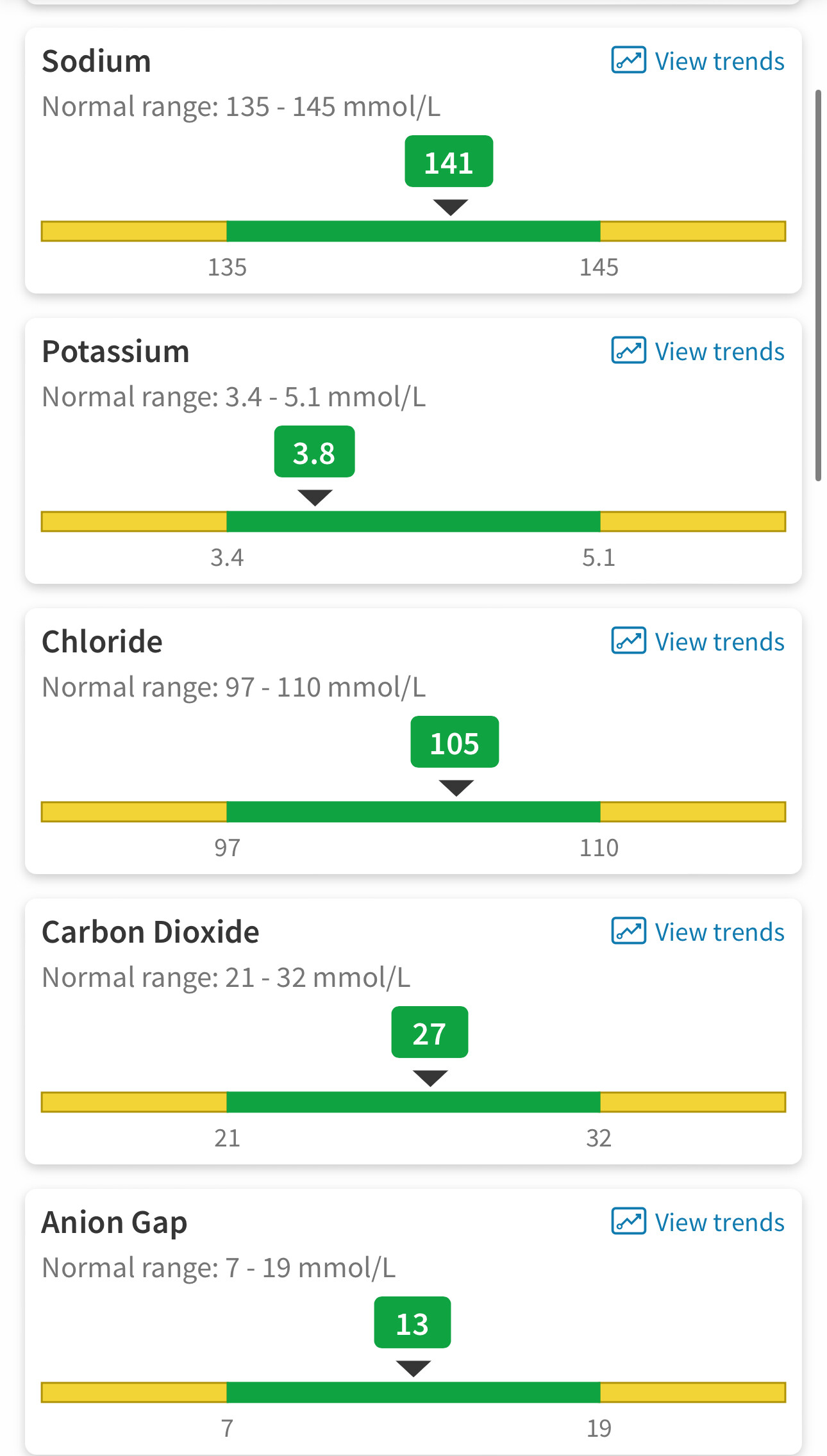View trends for Sodium
Screen dimensions: 827x1456
[x=698, y=61]
